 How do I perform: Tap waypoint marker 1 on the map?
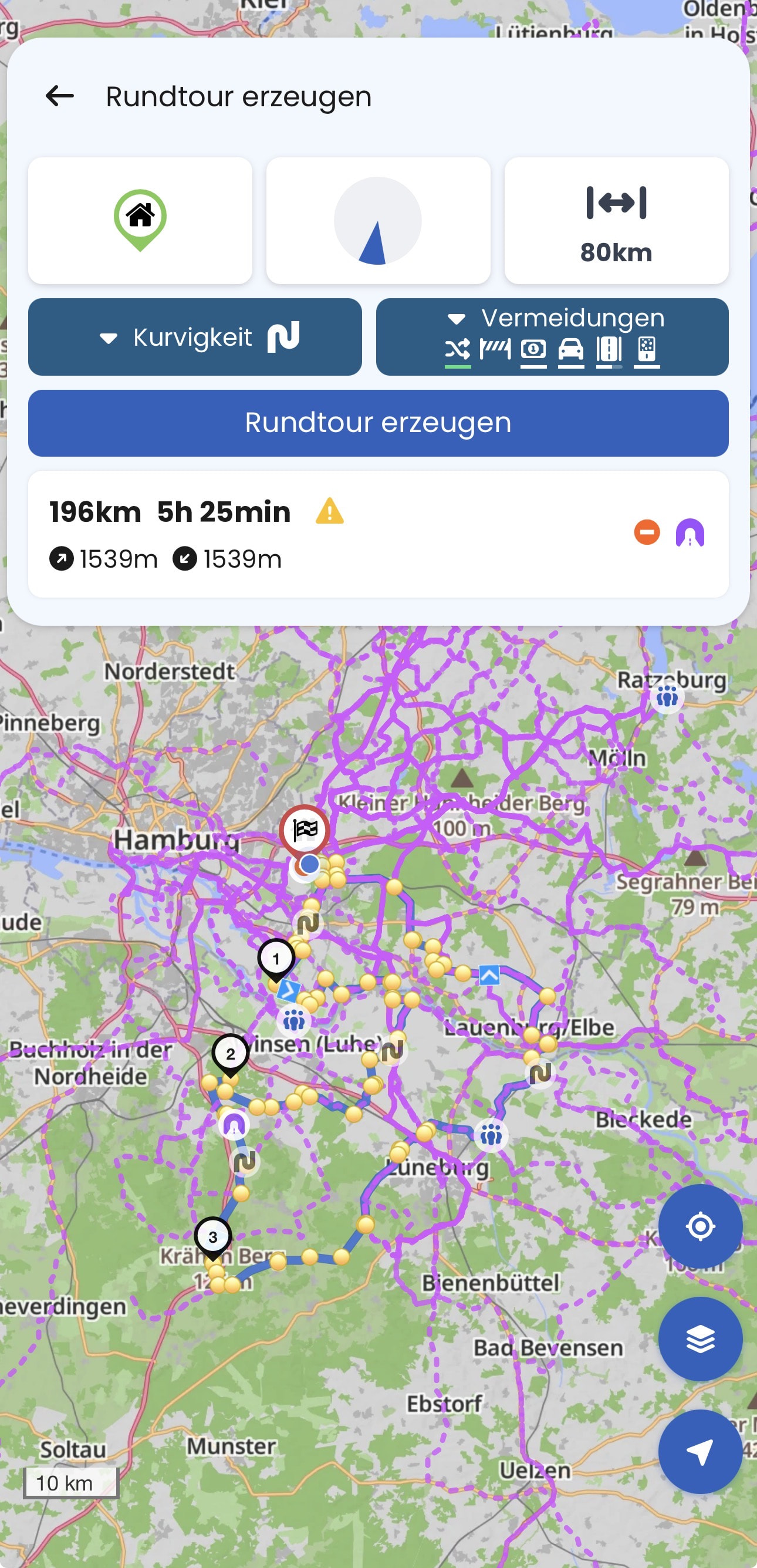276,960
